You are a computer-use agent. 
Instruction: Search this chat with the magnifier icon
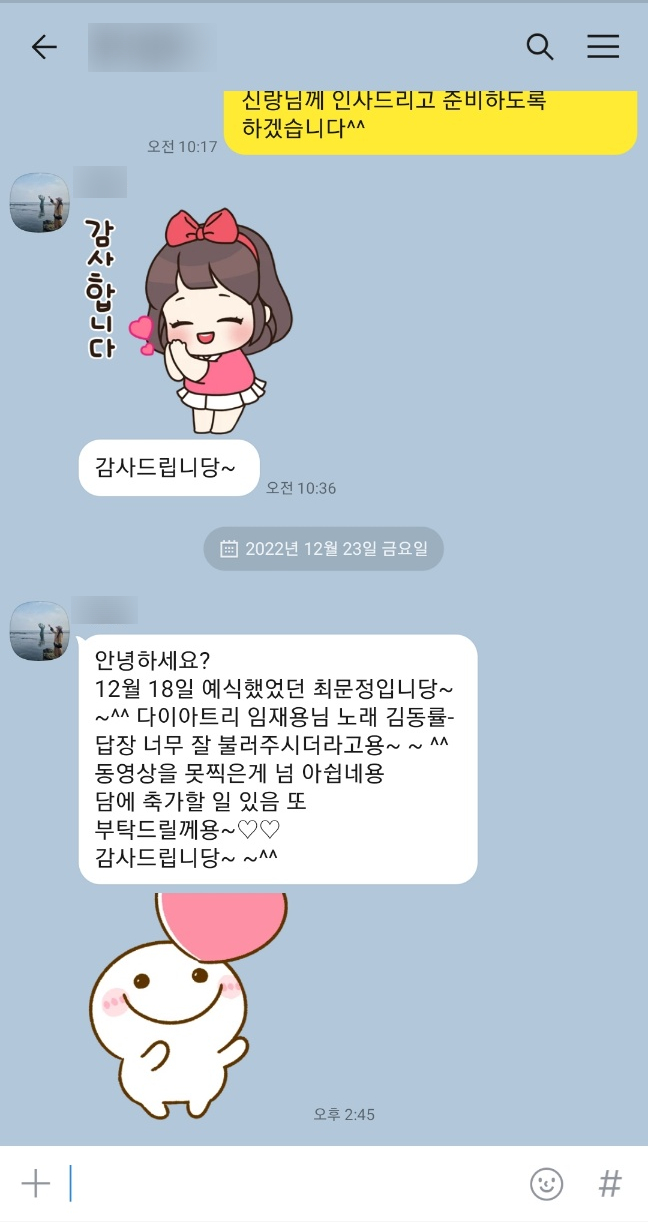tap(540, 47)
